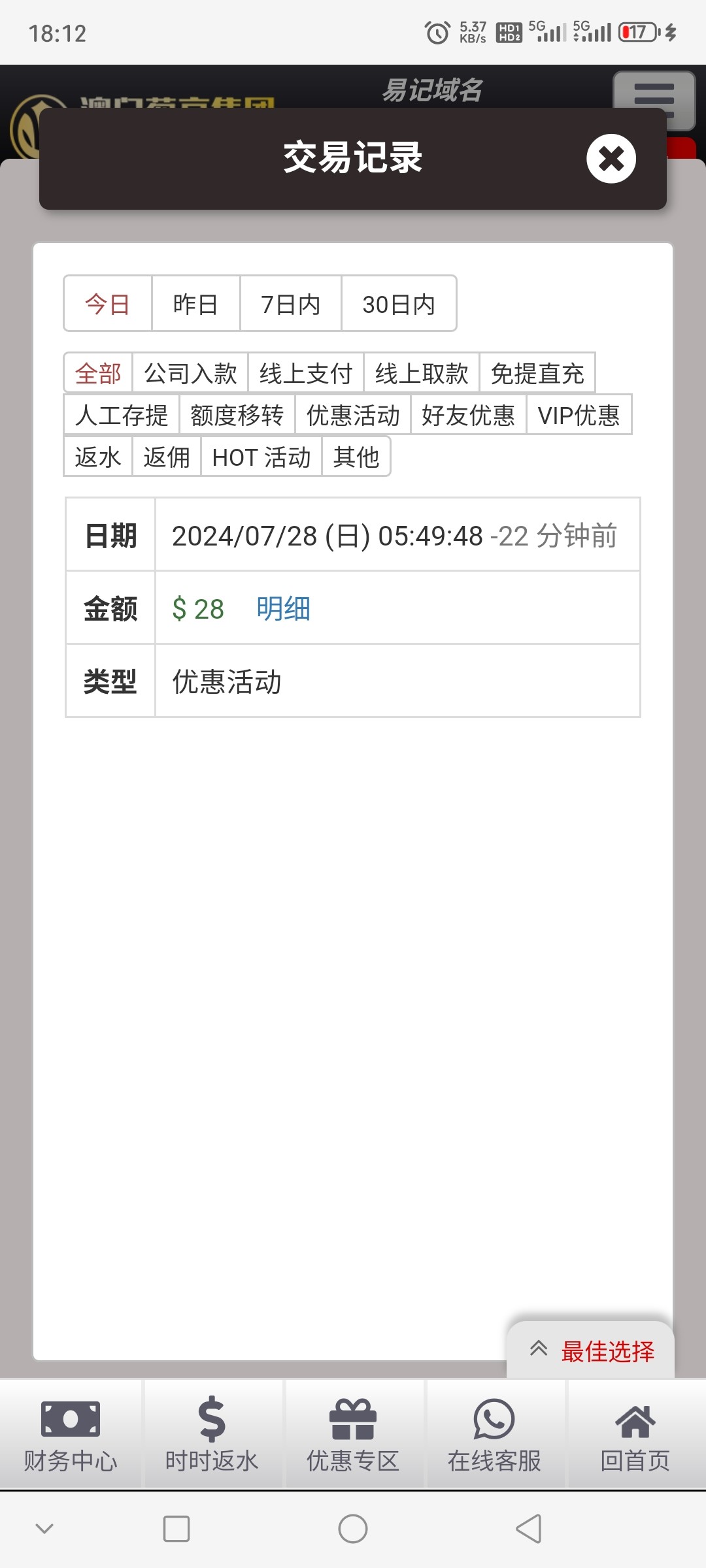Open the 明细 link for the $28 record
The image size is (706, 1568).
283,608
